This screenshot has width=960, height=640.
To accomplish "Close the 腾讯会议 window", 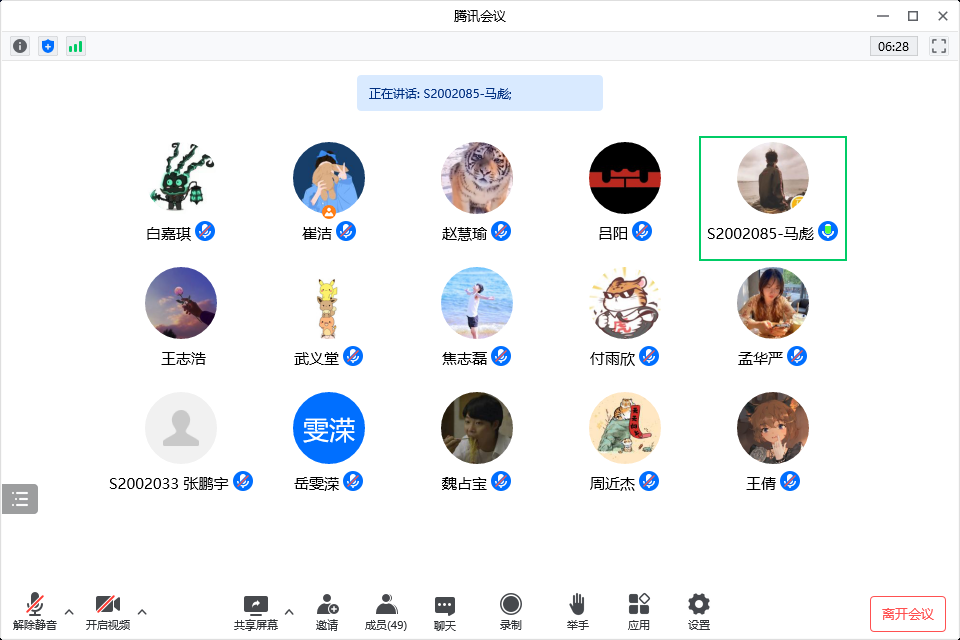I will pyautogui.click(x=941, y=16).
